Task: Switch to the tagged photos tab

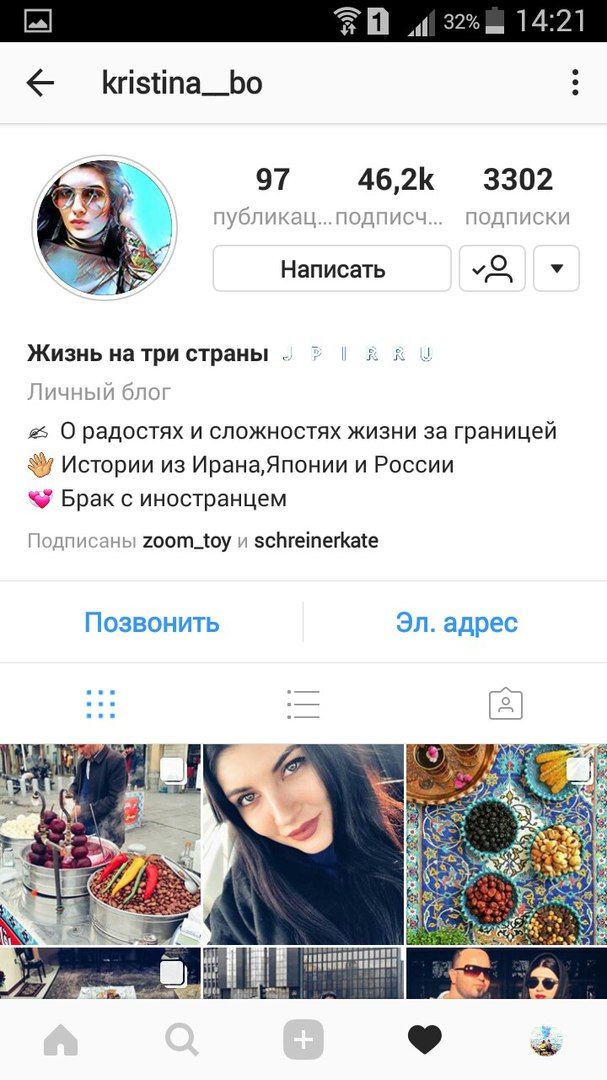Action: click(506, 704)
